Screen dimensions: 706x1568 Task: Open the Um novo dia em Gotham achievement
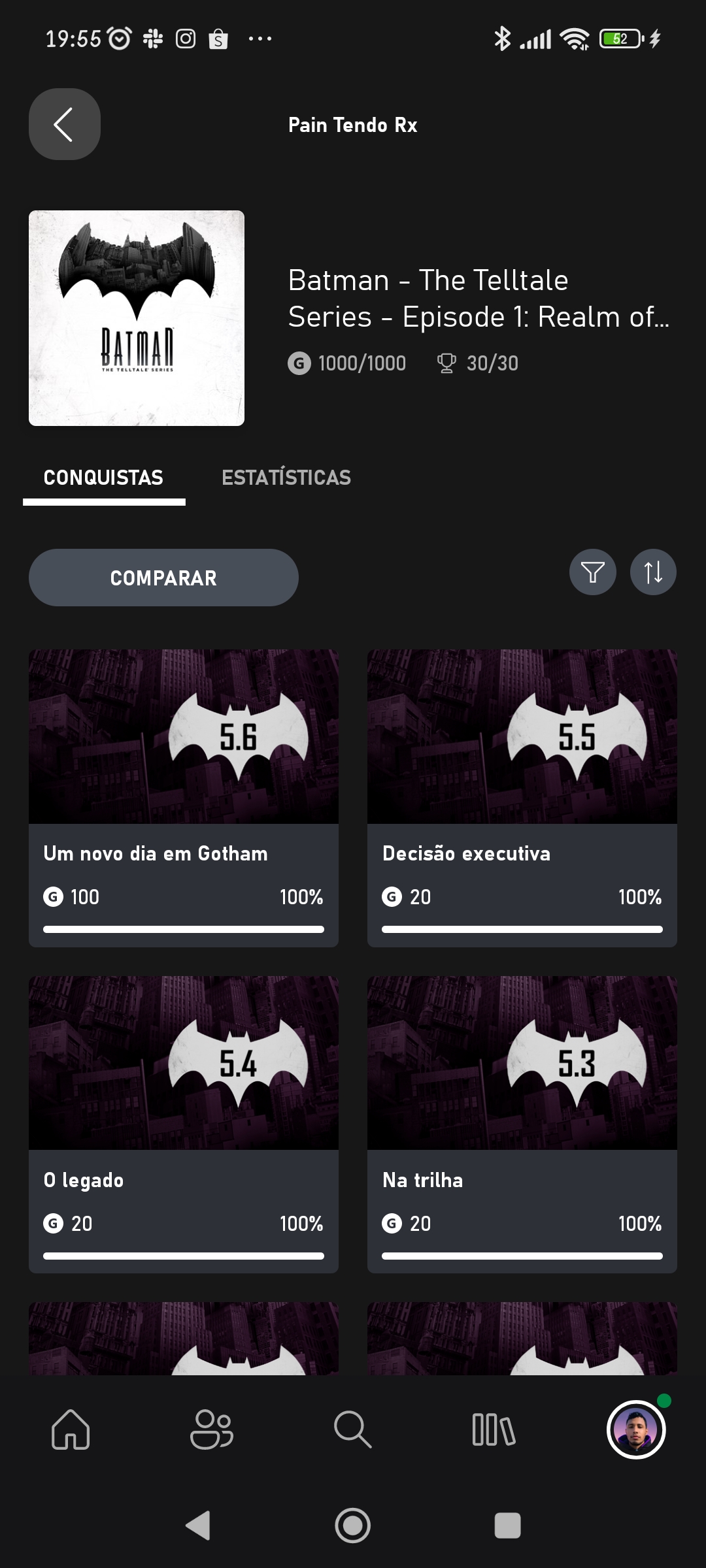click(183, 797)
